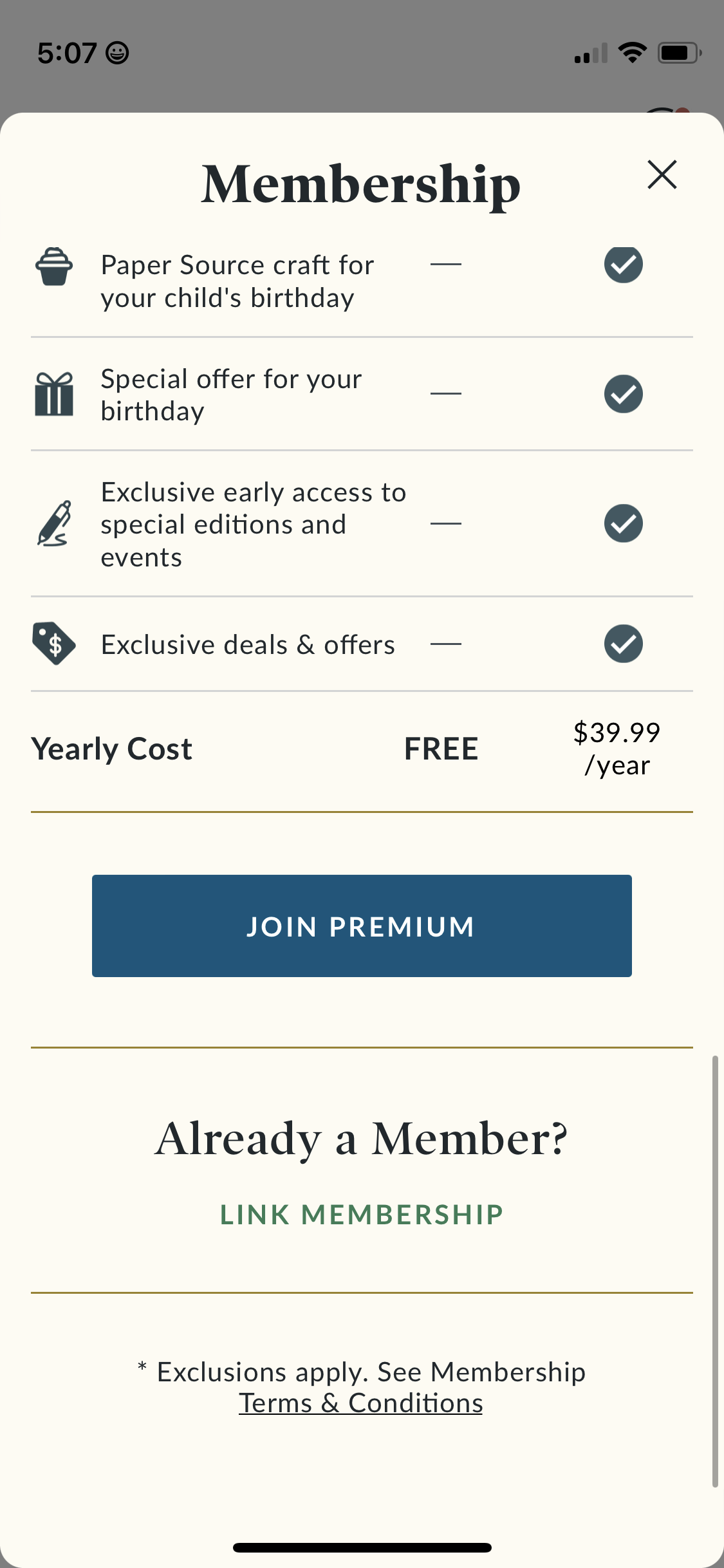Toggle the early access checkmark
The image size is (724, 1568).
(623, 524)
